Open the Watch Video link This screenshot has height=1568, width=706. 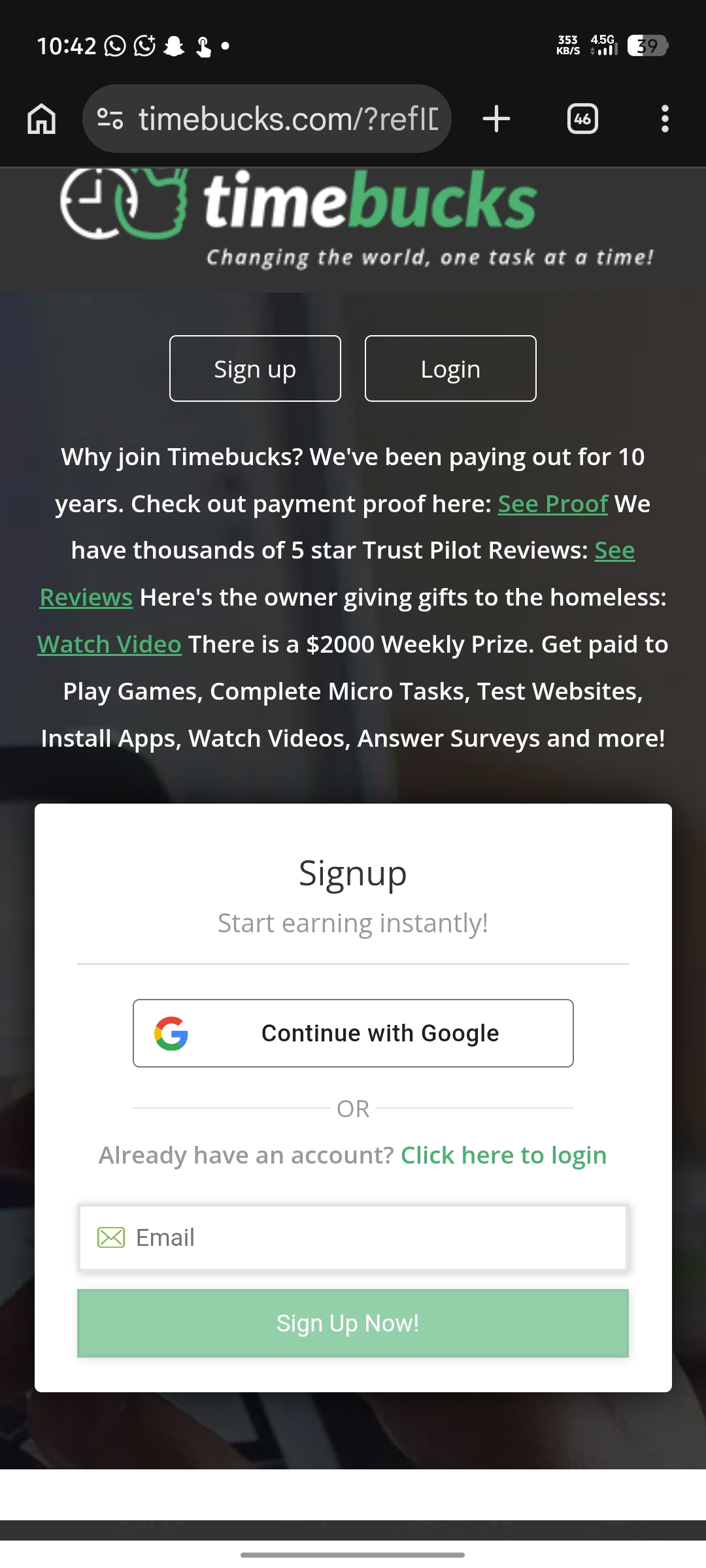109,645
